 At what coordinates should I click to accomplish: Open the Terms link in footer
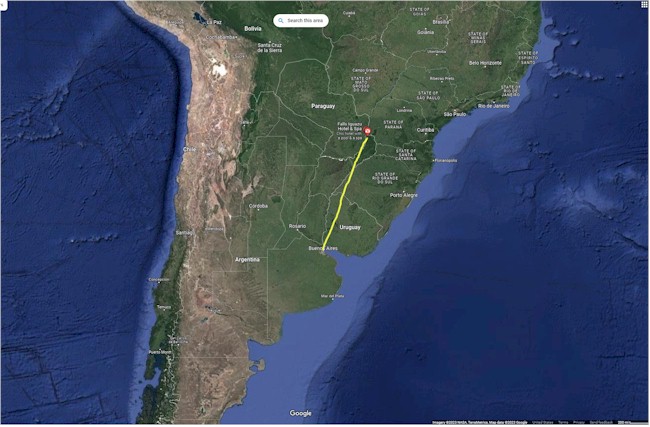pyautogui.click(x=563, y=422)
